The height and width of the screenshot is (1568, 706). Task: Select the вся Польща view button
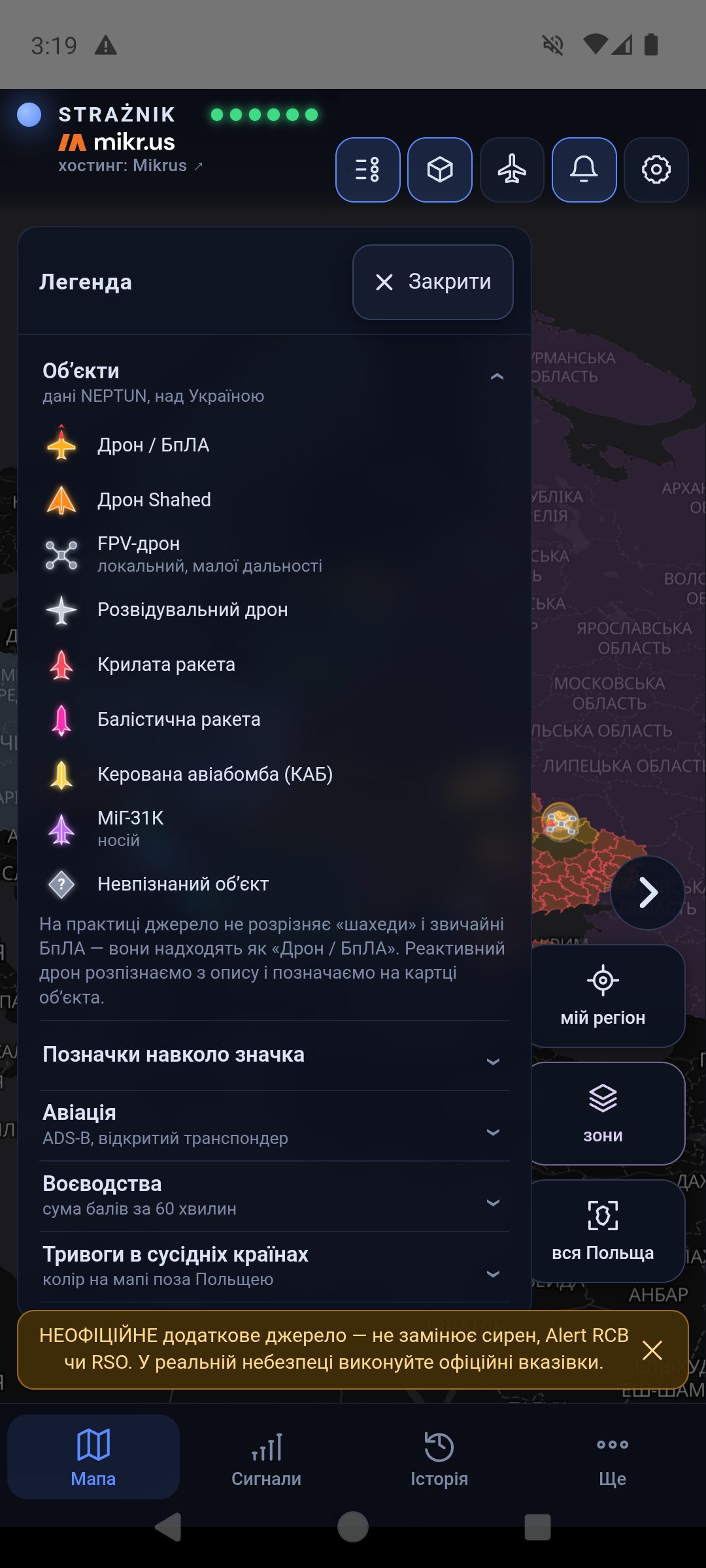603,1232
